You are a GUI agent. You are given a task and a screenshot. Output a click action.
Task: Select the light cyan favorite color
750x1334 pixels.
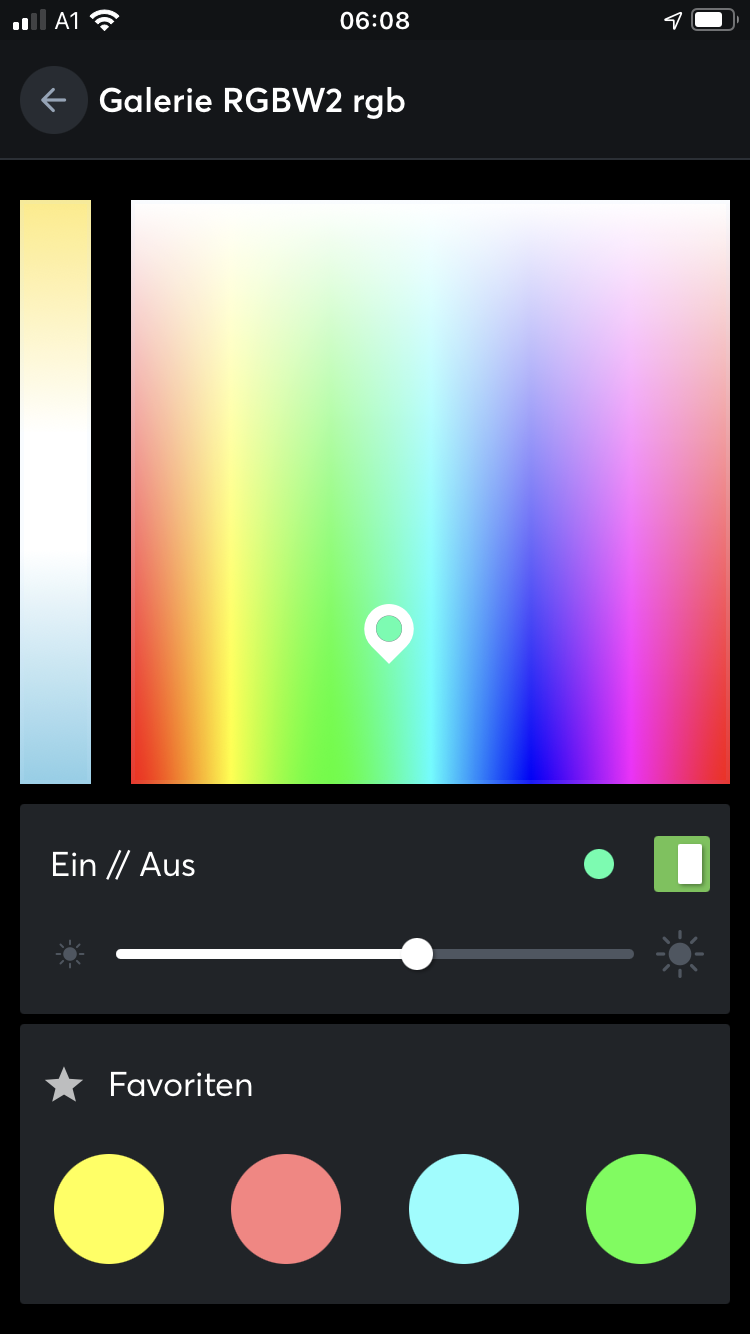pyautogui.click(x=464, y=1209)
